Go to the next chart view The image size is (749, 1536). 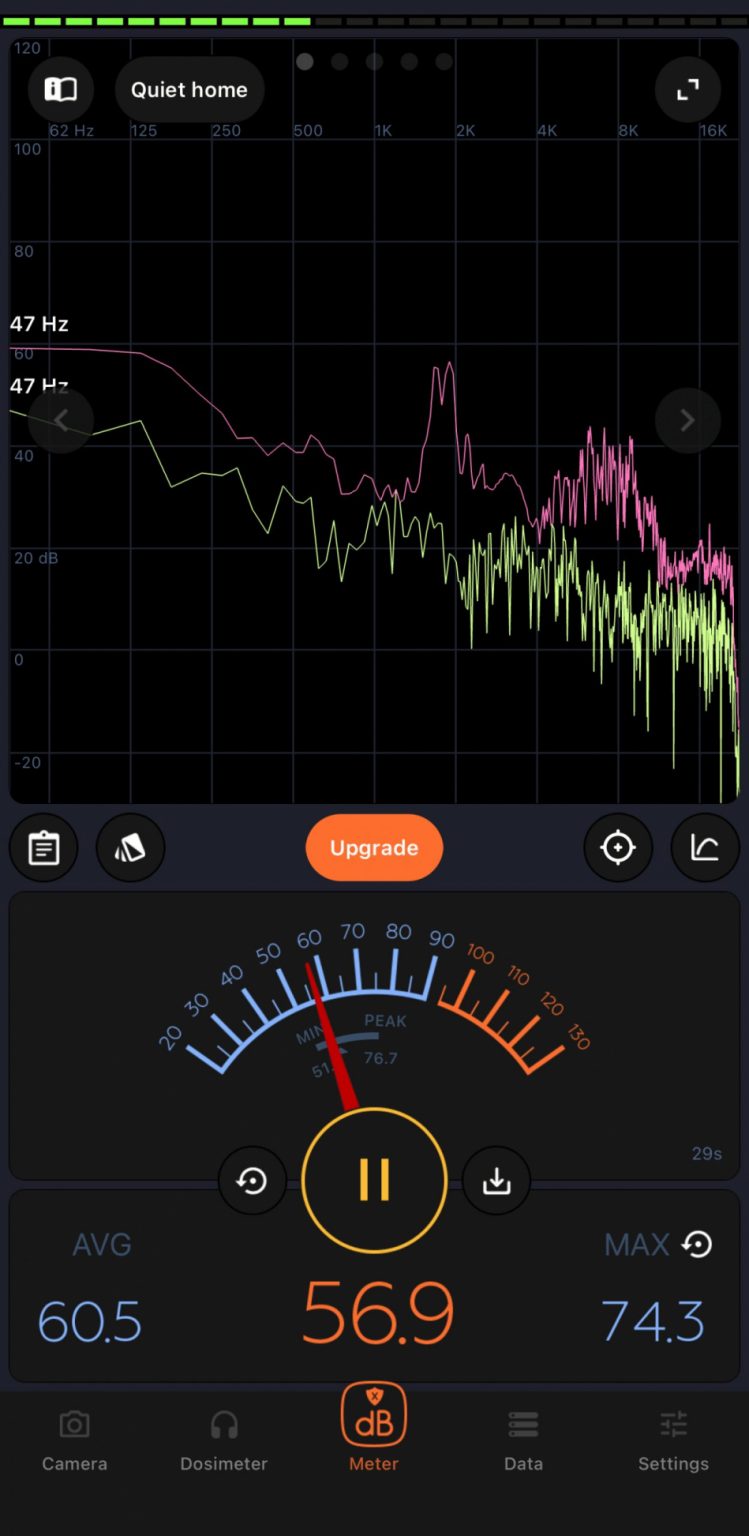tap(687, 421)
